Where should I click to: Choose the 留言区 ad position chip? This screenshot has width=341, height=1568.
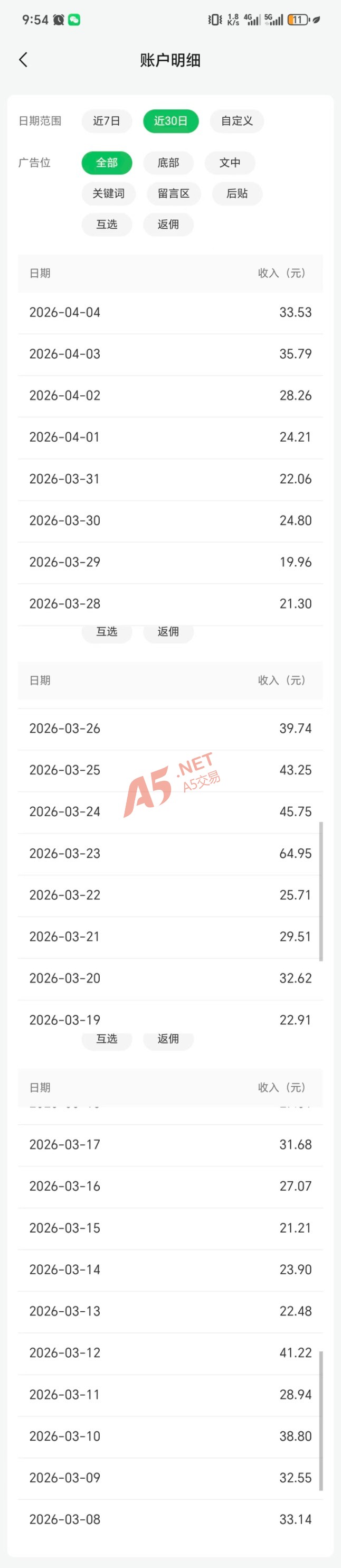[x=173, y=193]
